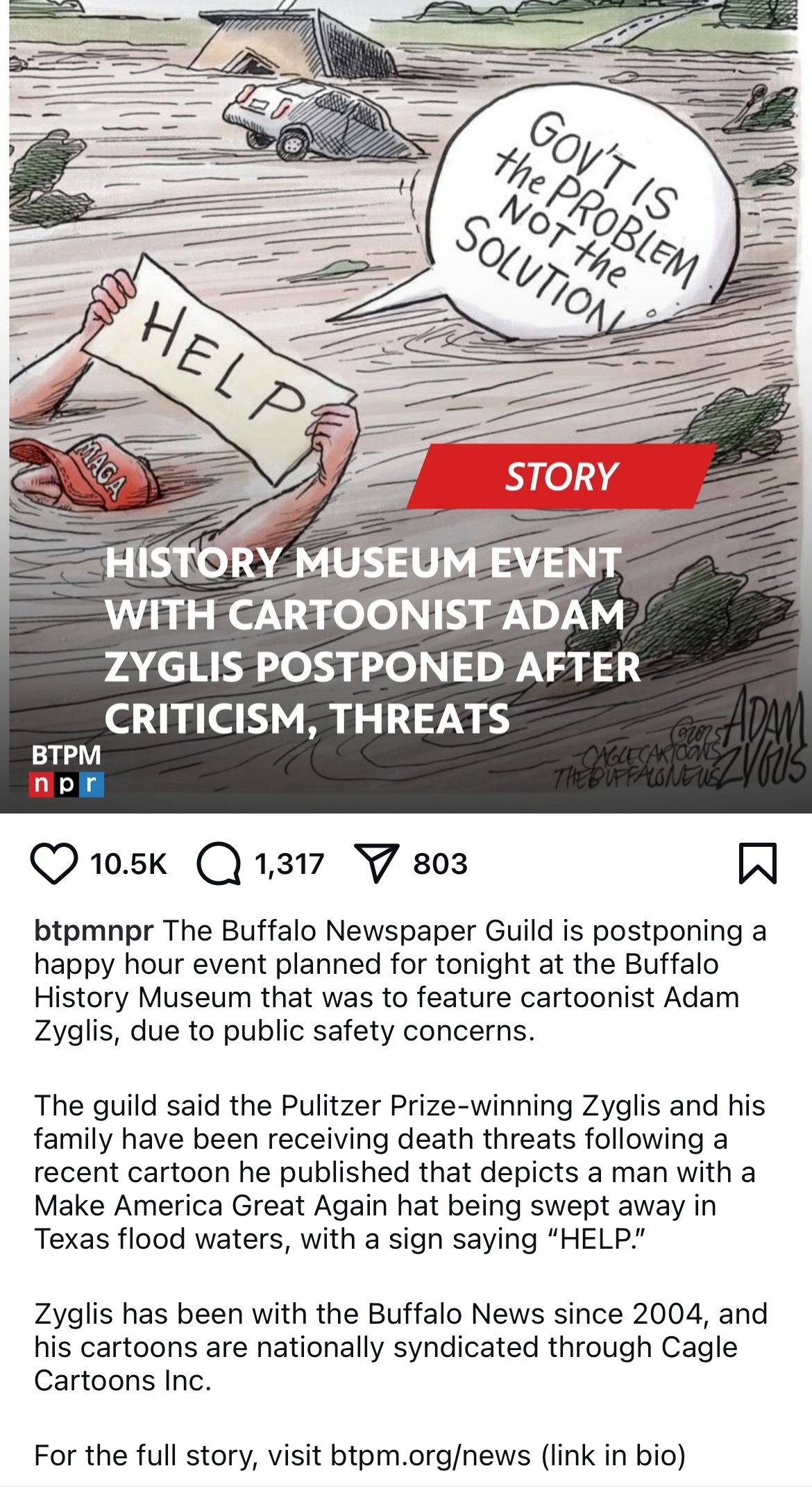This screenshot has width=812, height=1500.
Task: Share the post via paper plane icon
Action: 377,863
